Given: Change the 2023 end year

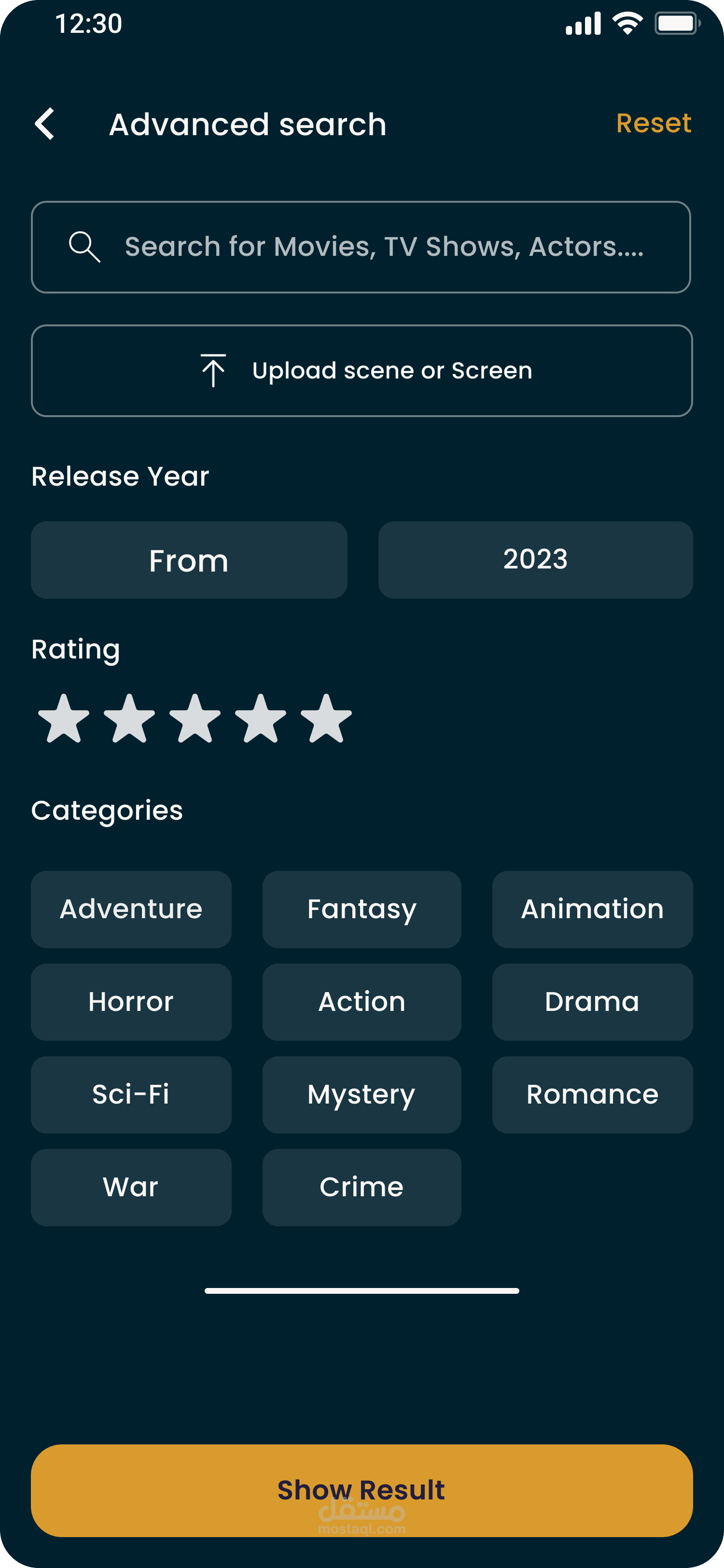Looking at the screenshot, I should pyautogui.click(x=535, y=560).
